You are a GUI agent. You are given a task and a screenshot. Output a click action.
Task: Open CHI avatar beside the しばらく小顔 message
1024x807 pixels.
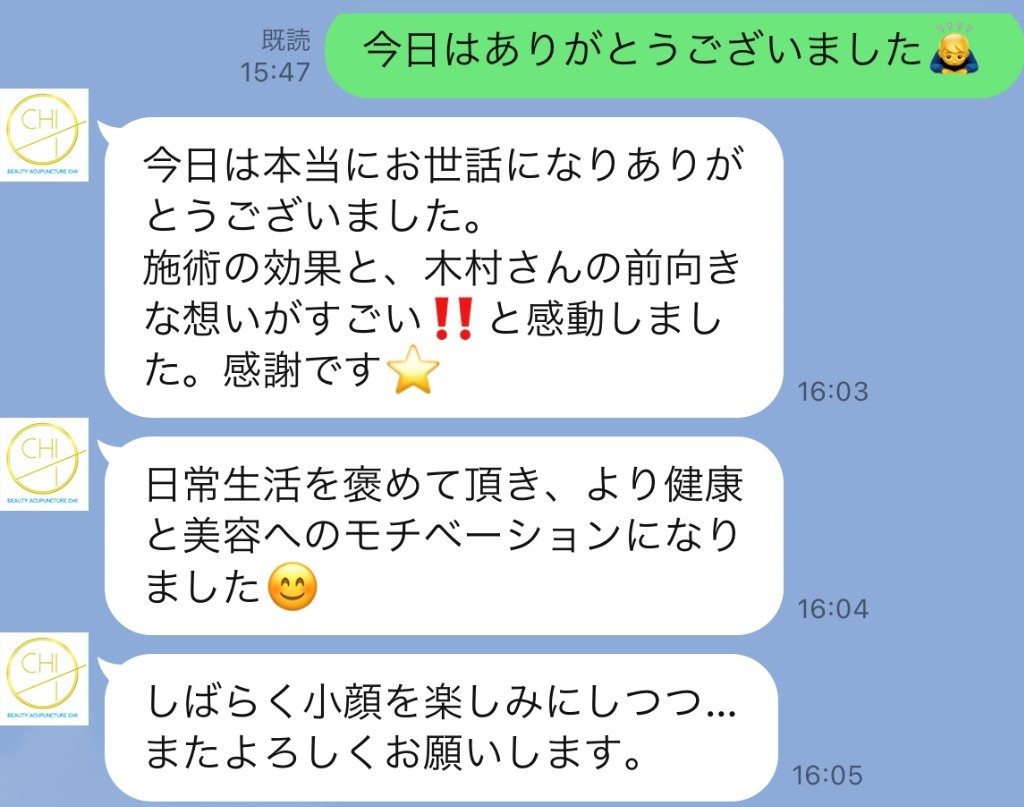(45, 678)
